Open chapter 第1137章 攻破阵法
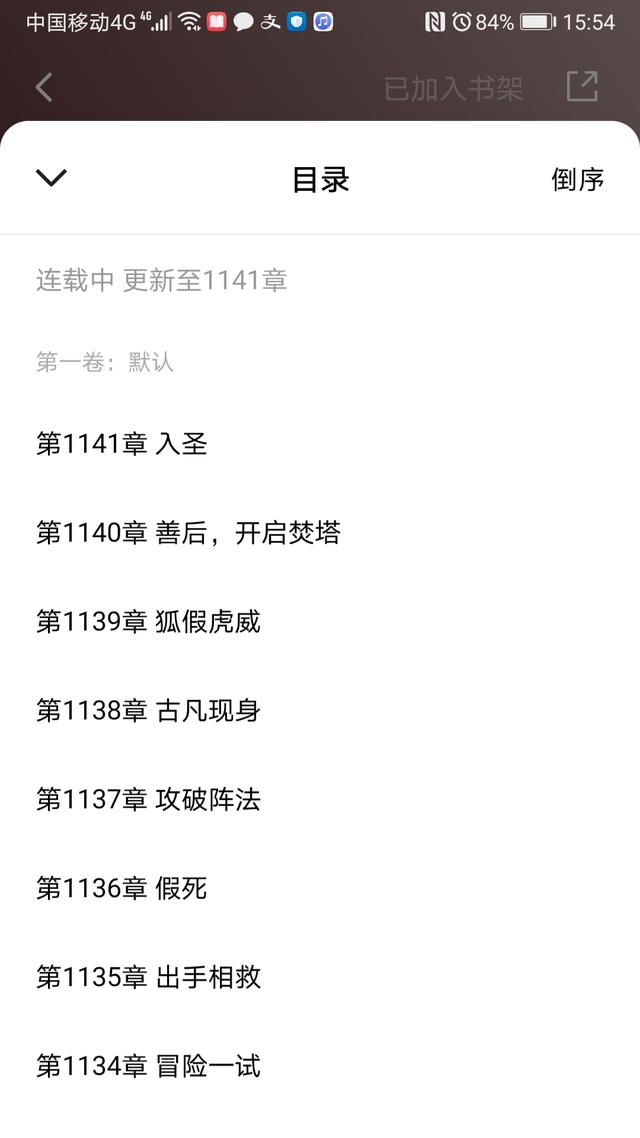Screen dimensions: 640x1138 point(148,799)
